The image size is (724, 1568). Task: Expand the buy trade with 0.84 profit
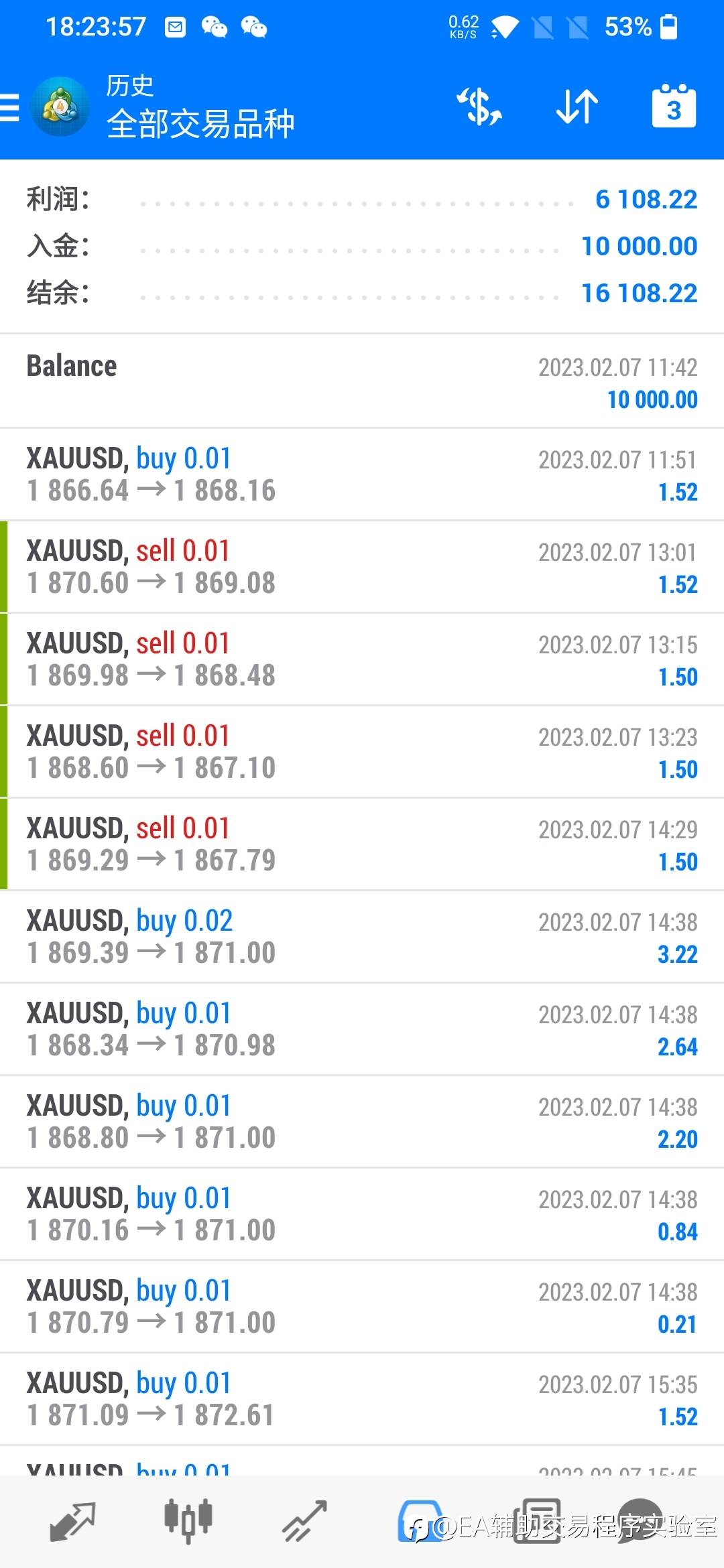pos(362,1214)
